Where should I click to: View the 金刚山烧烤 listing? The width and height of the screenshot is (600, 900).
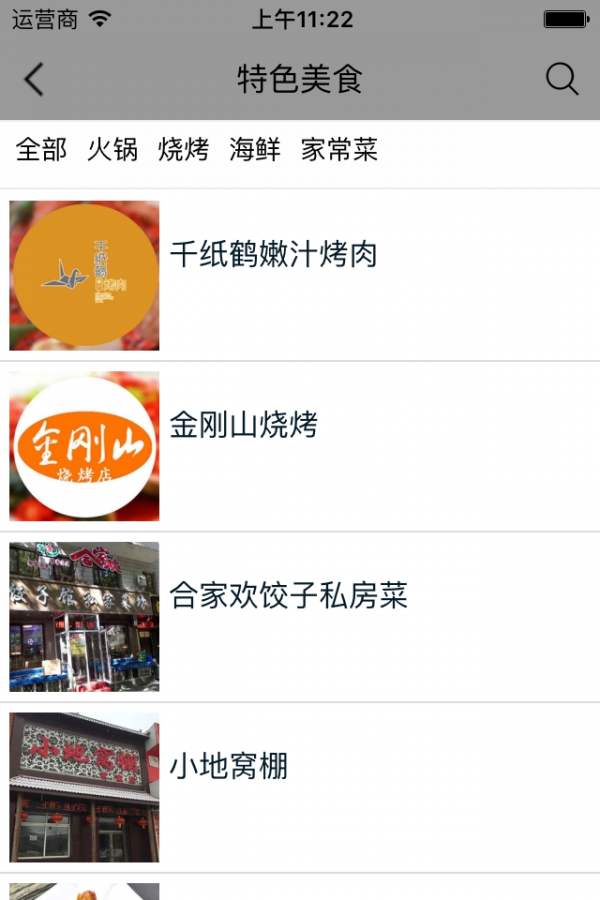[243, 425]
